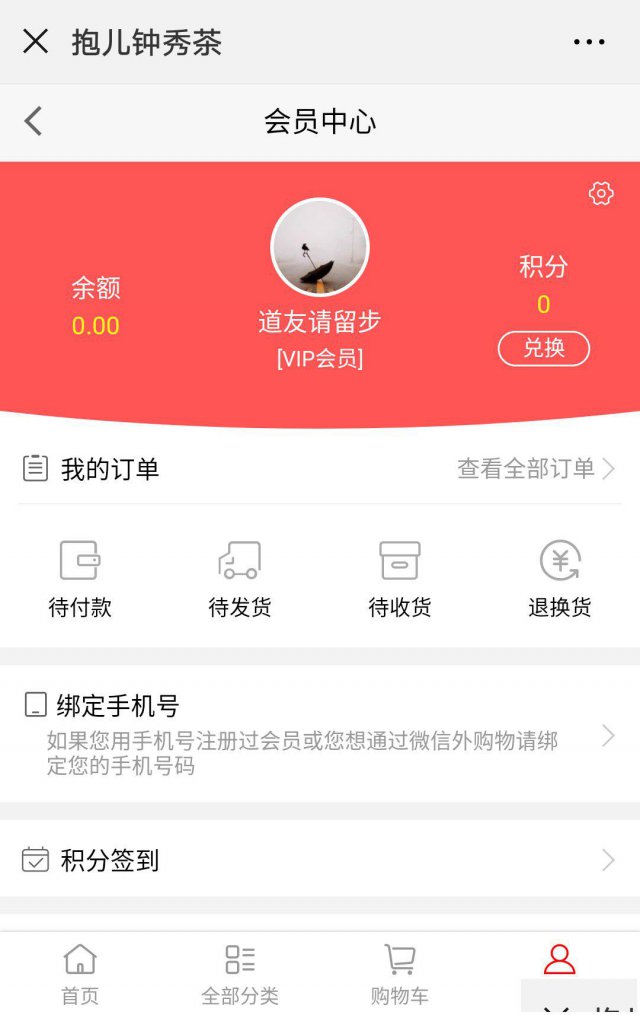Go to the 购物车 tab
This screenshot has height=1015, width=640.
click(400, 972)
